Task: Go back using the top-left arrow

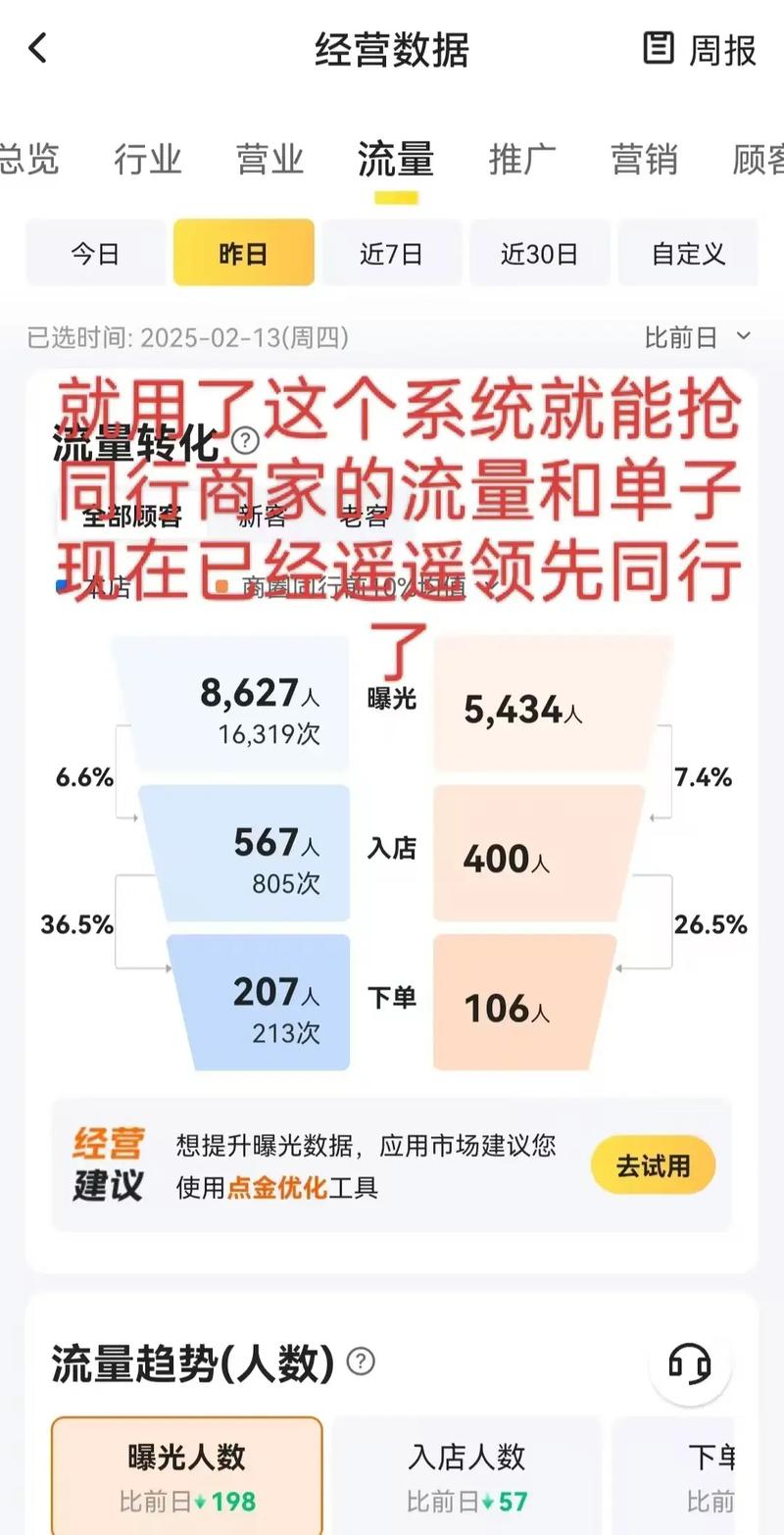Action: point(37,47)
